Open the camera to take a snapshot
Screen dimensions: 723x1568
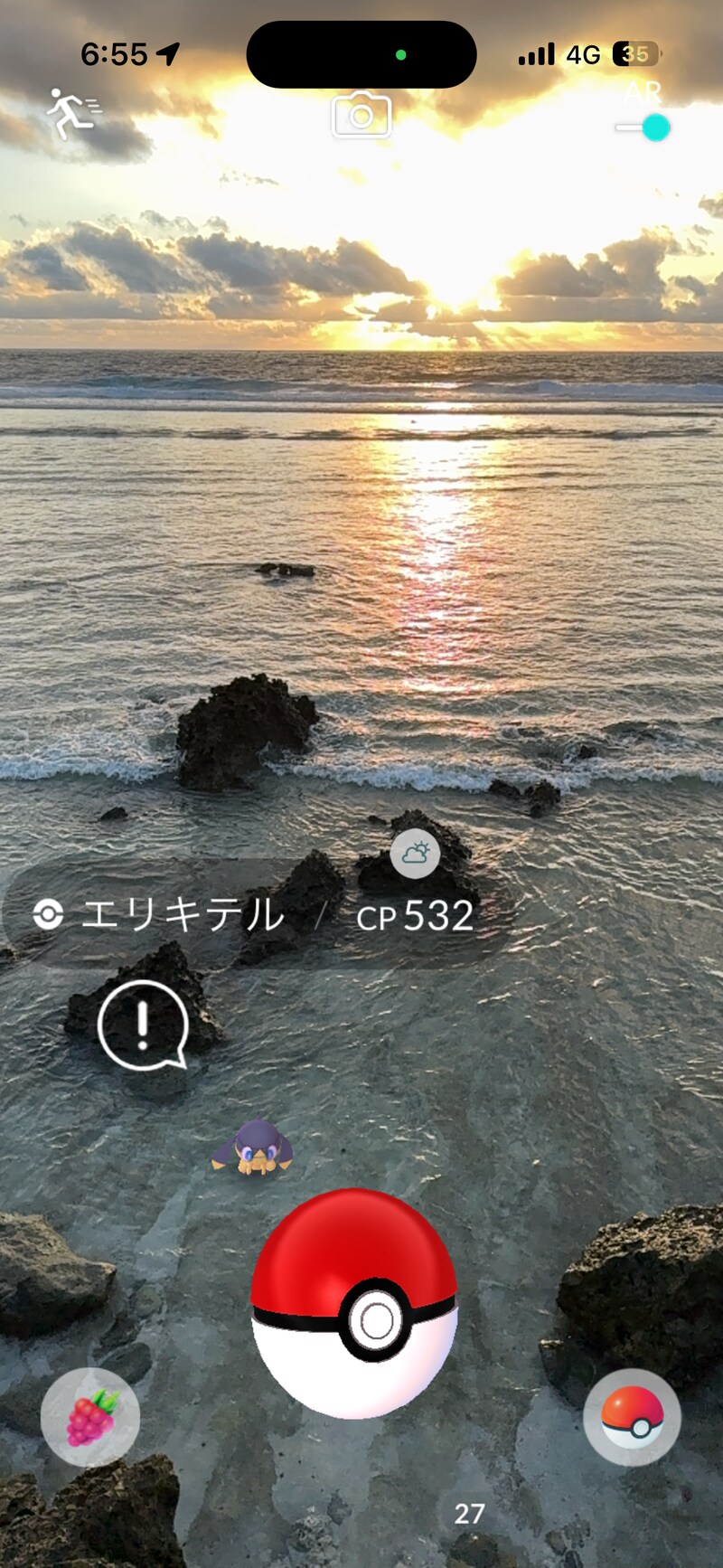coord(361,115)
